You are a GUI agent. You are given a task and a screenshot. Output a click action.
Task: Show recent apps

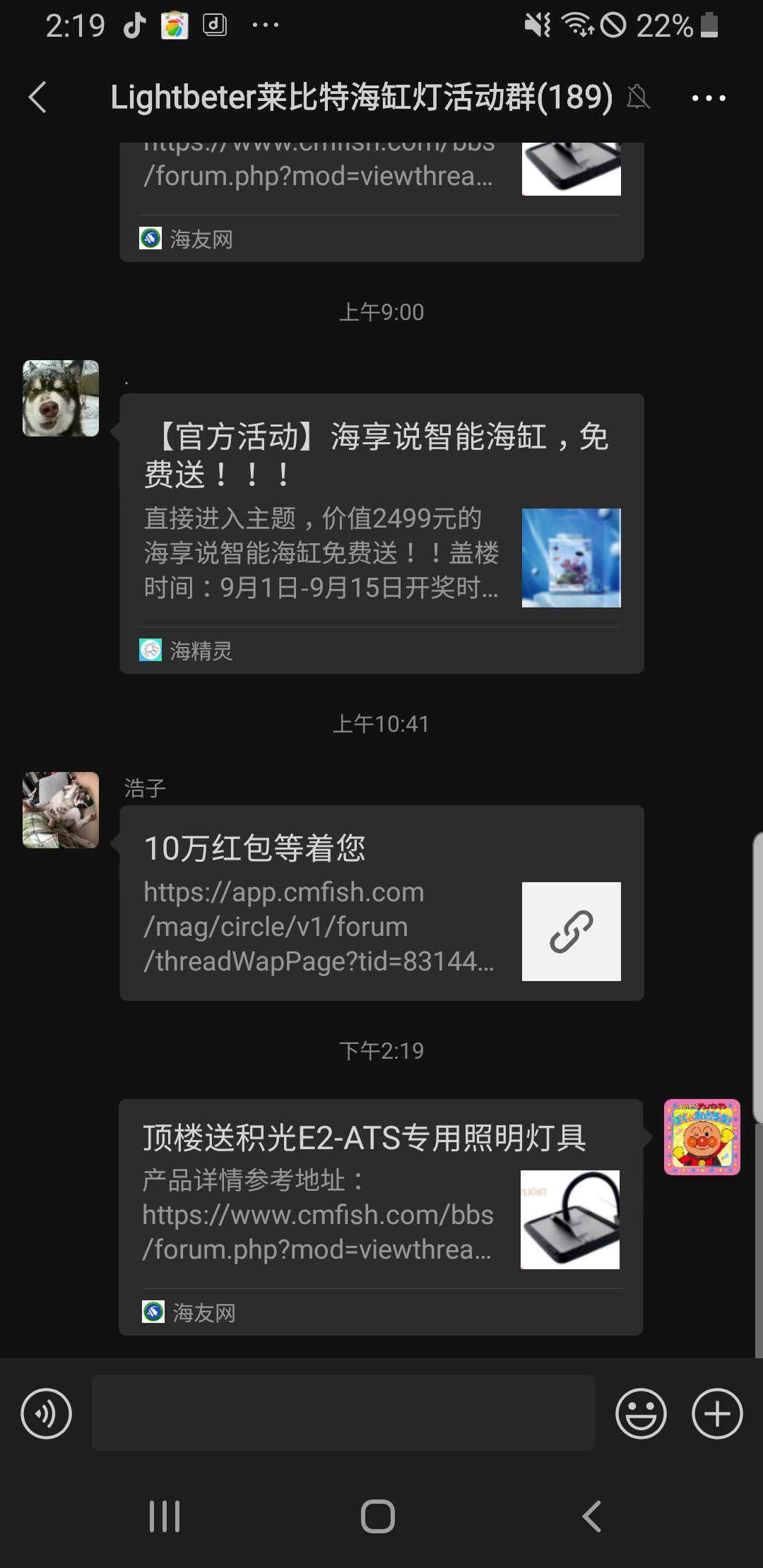[x=165, y=1516]
